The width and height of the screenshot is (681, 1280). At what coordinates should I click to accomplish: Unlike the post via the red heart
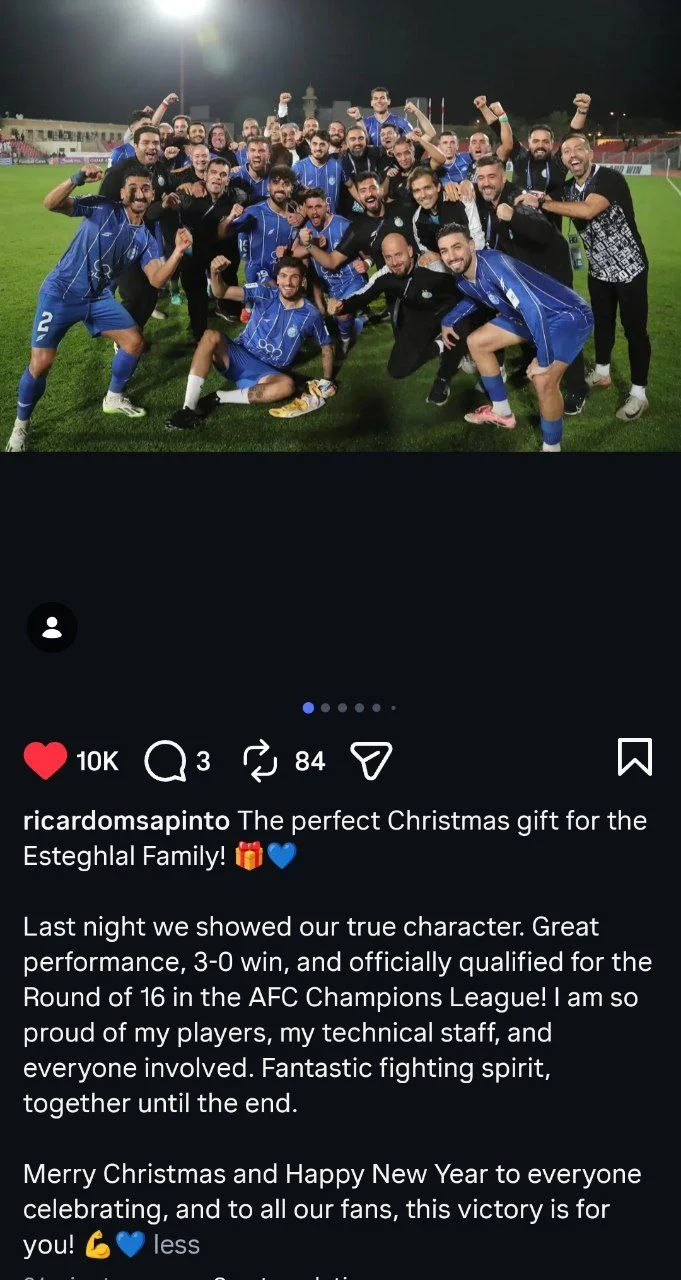click(45, 761)
